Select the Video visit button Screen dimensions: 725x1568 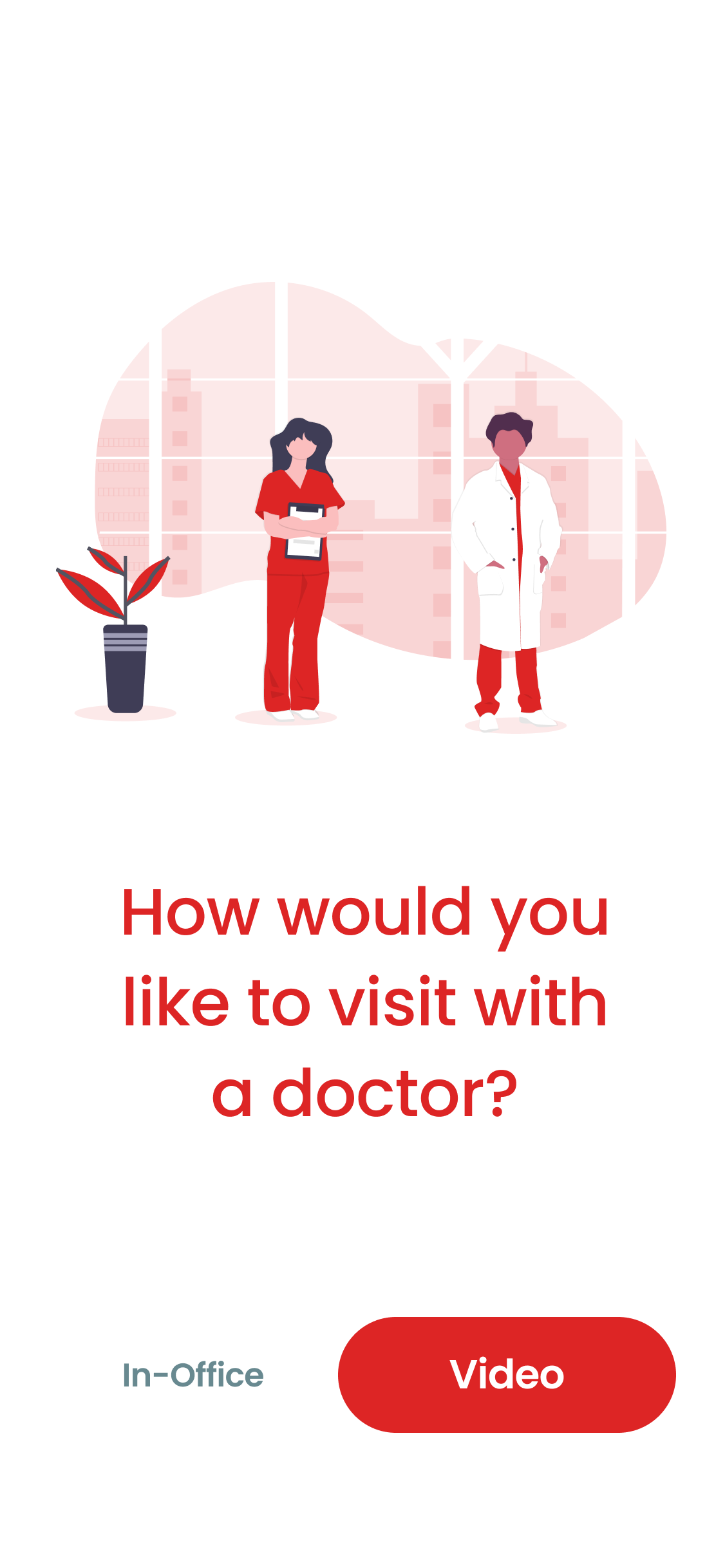(x=507, y=1374)
